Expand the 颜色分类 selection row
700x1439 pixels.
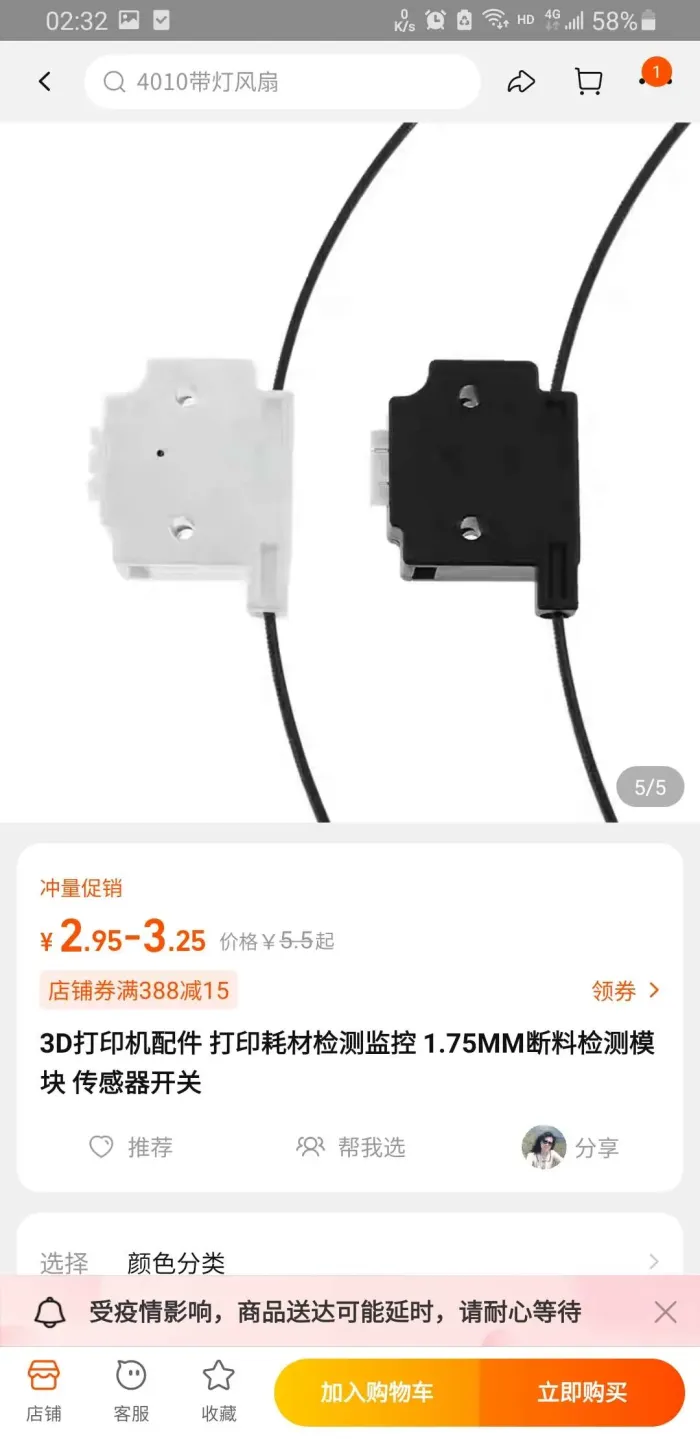350,1262
